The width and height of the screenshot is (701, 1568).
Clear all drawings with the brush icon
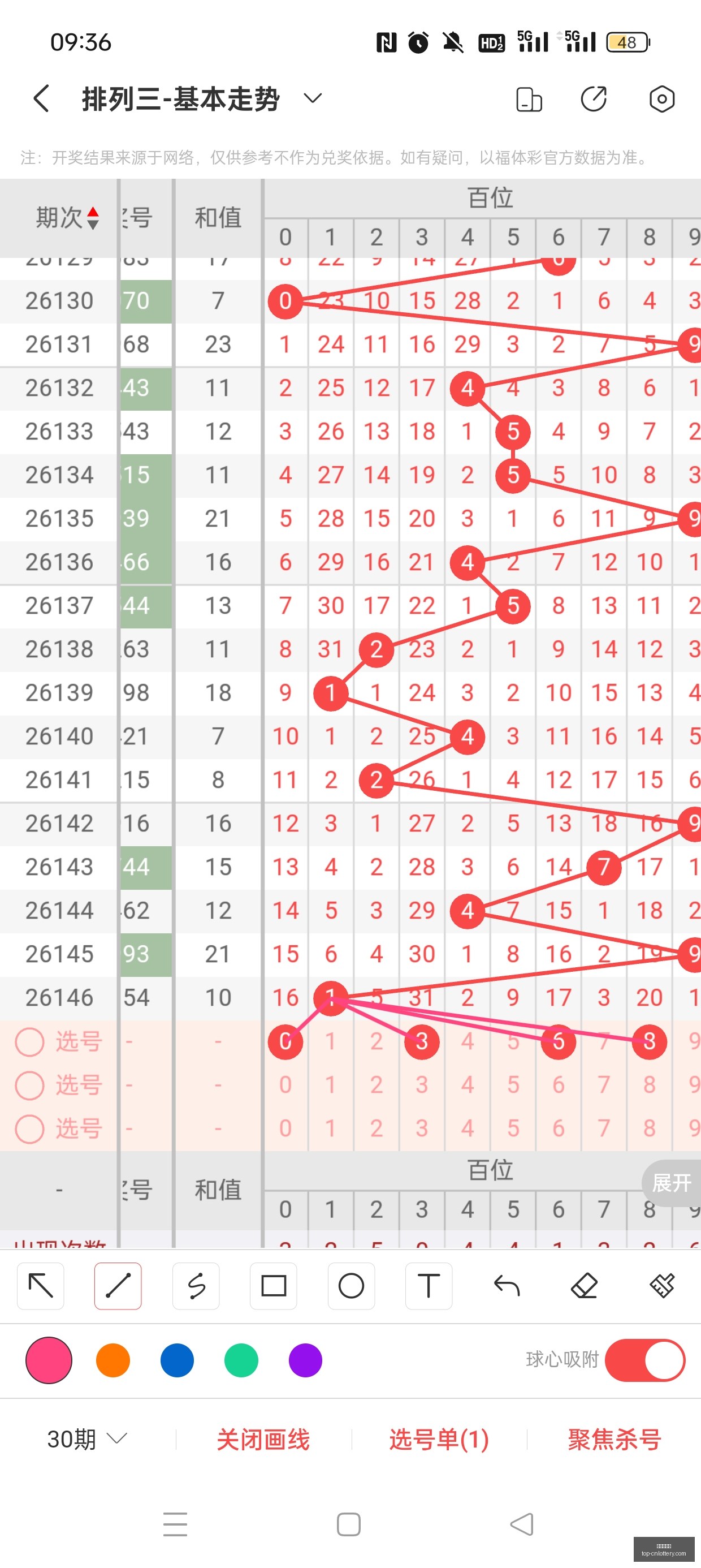661,1286
